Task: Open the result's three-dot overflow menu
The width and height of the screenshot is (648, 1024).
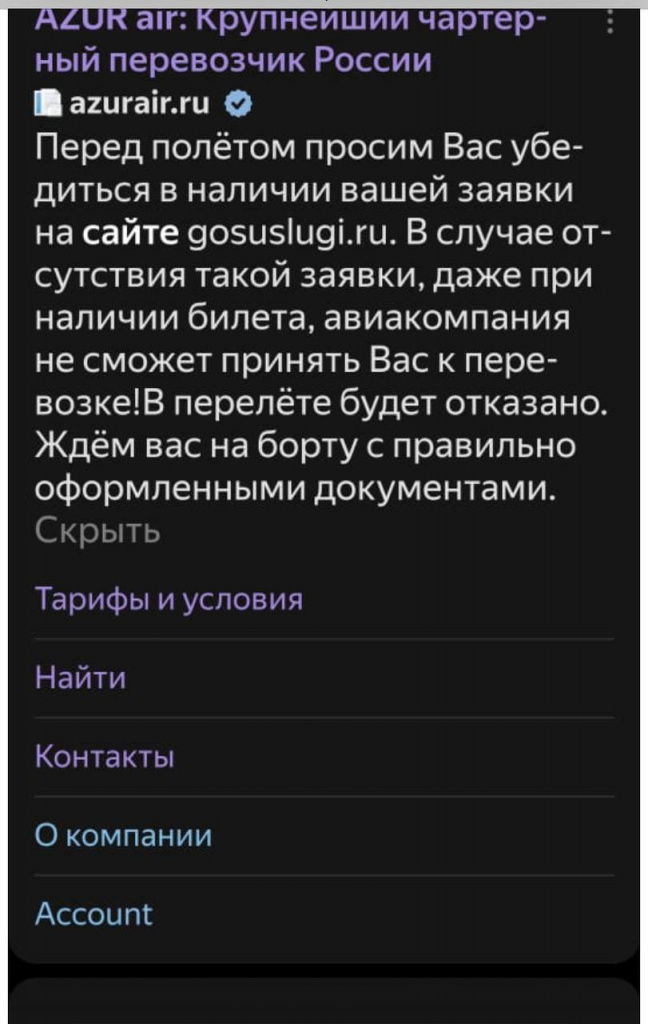Action: point(611,20)
